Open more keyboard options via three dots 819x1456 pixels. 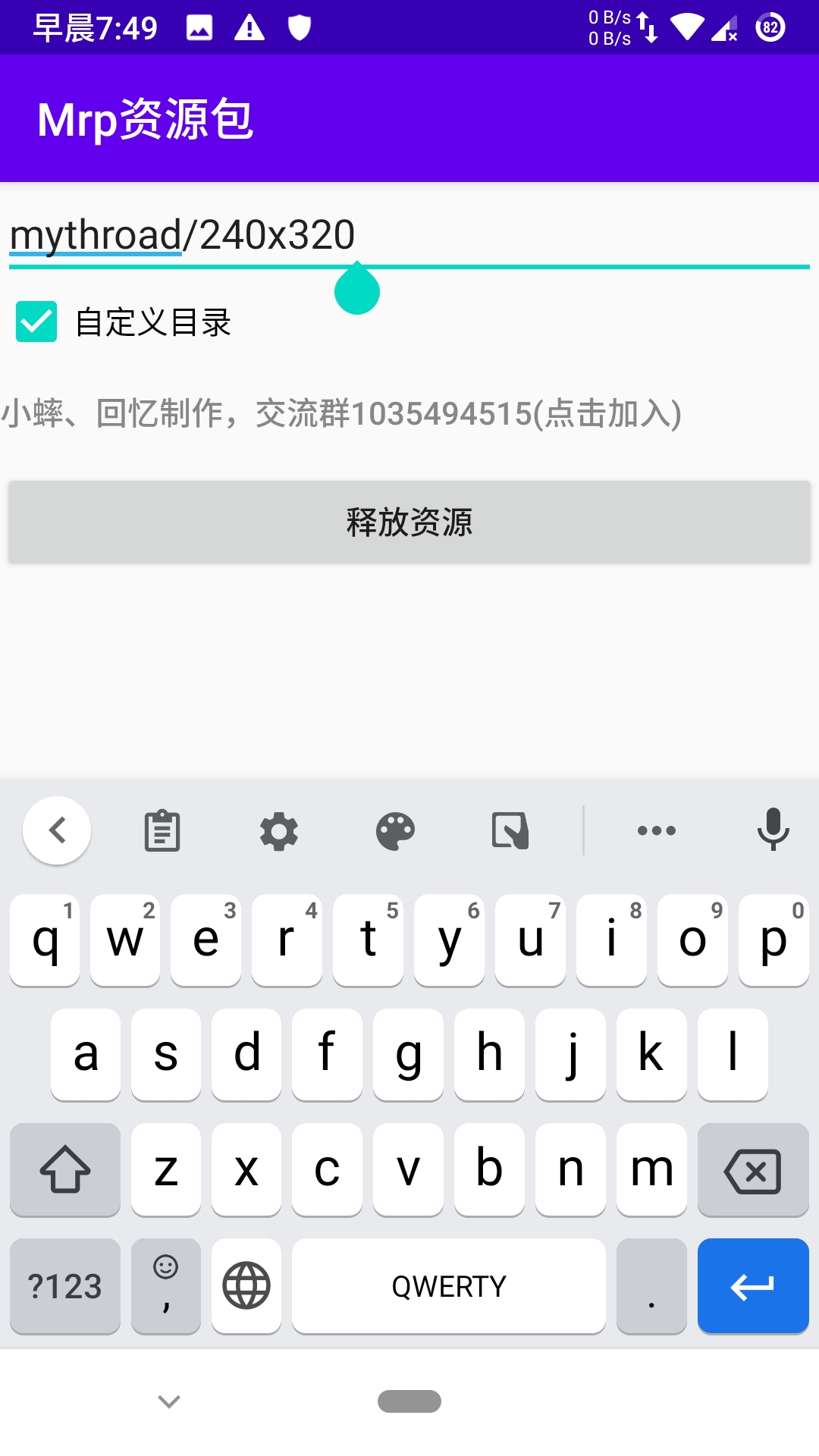tap(657, 830)
